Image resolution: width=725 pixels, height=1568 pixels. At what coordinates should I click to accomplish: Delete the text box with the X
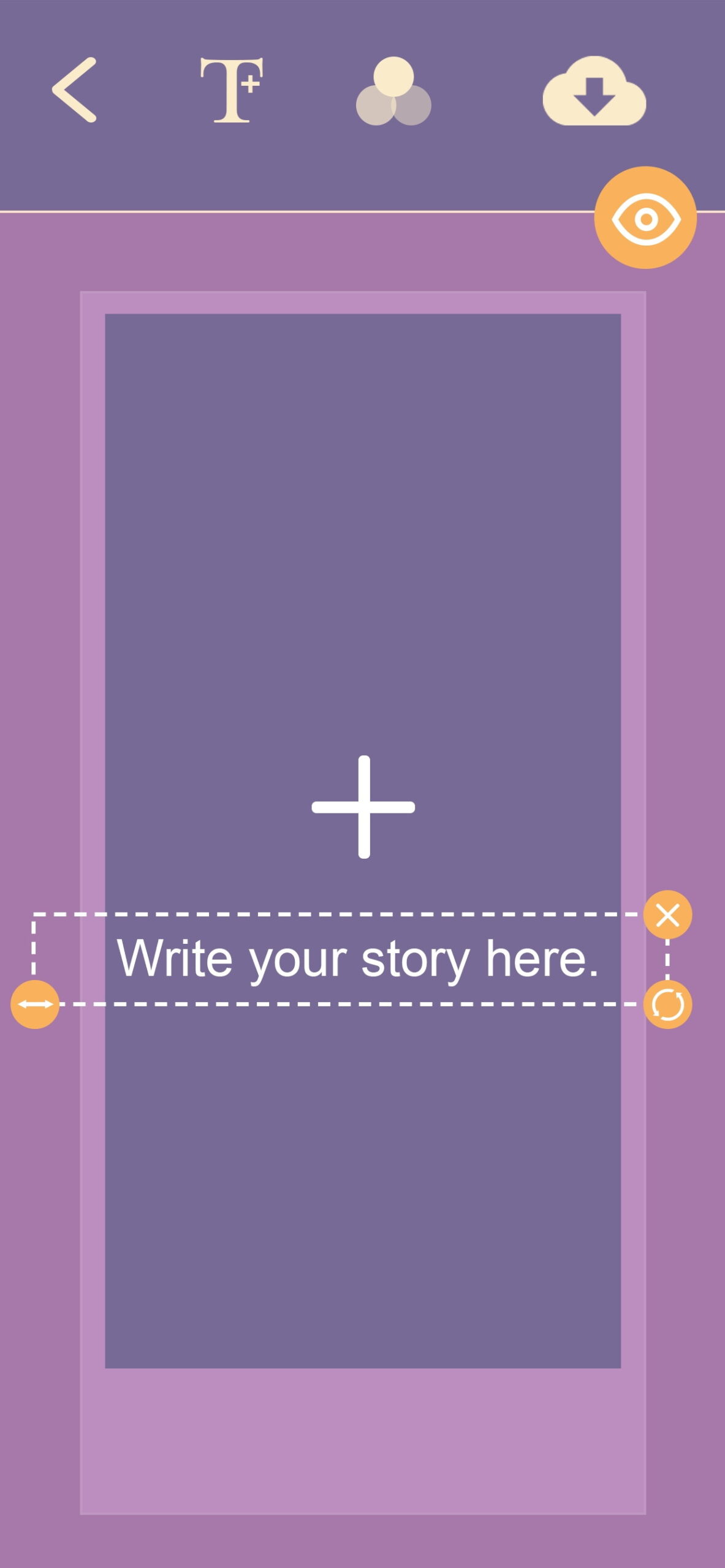[667, 915]
